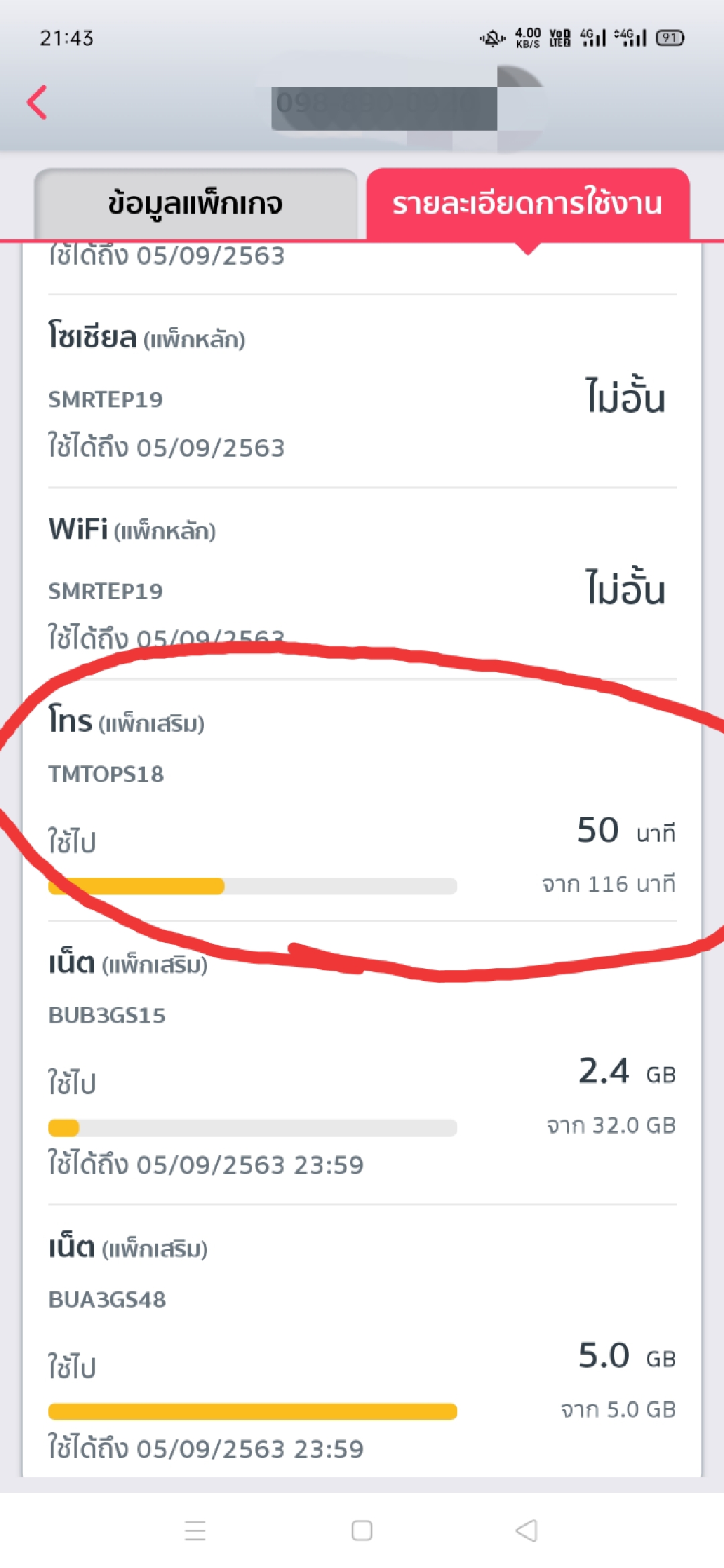Go back using the pink arrow
This screenshot has width=724, height=1568.
pyautogui.click(x=37, y=103)
